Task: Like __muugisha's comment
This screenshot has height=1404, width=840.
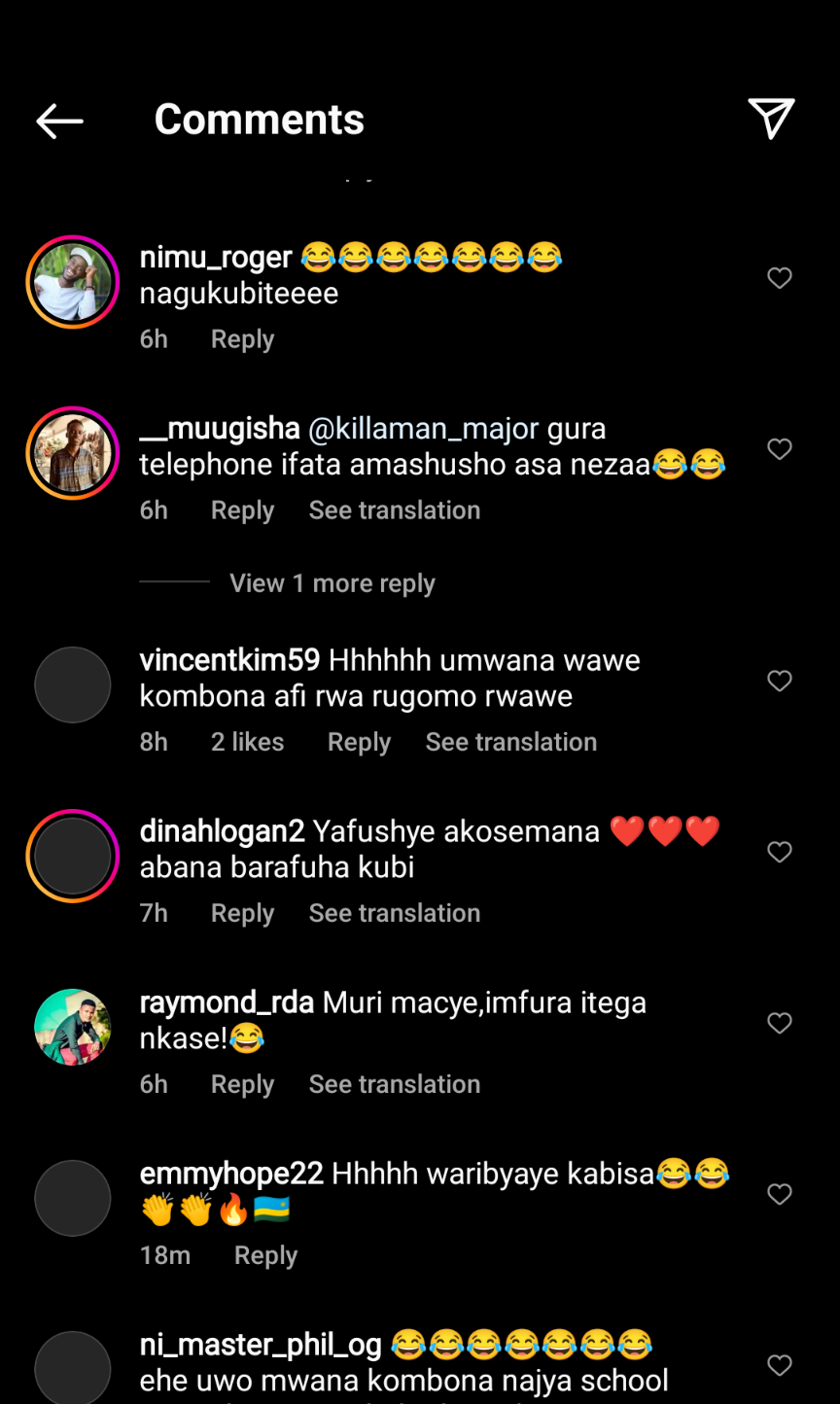Action: [780, 449]
